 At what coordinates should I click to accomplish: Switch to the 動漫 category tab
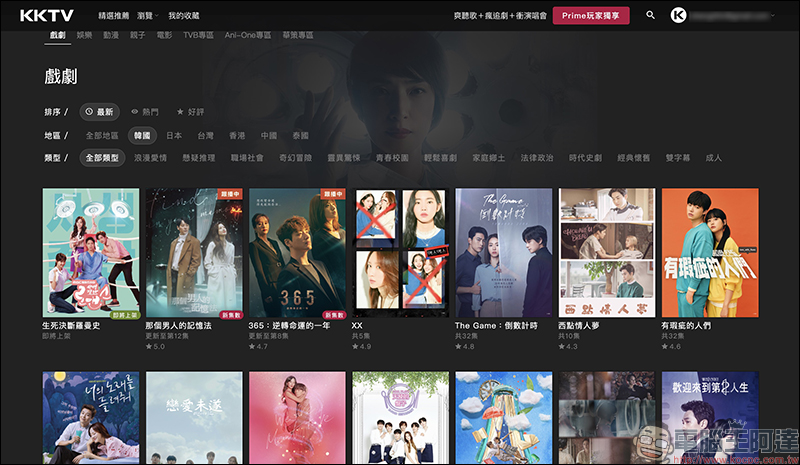(x=112, y=35)
